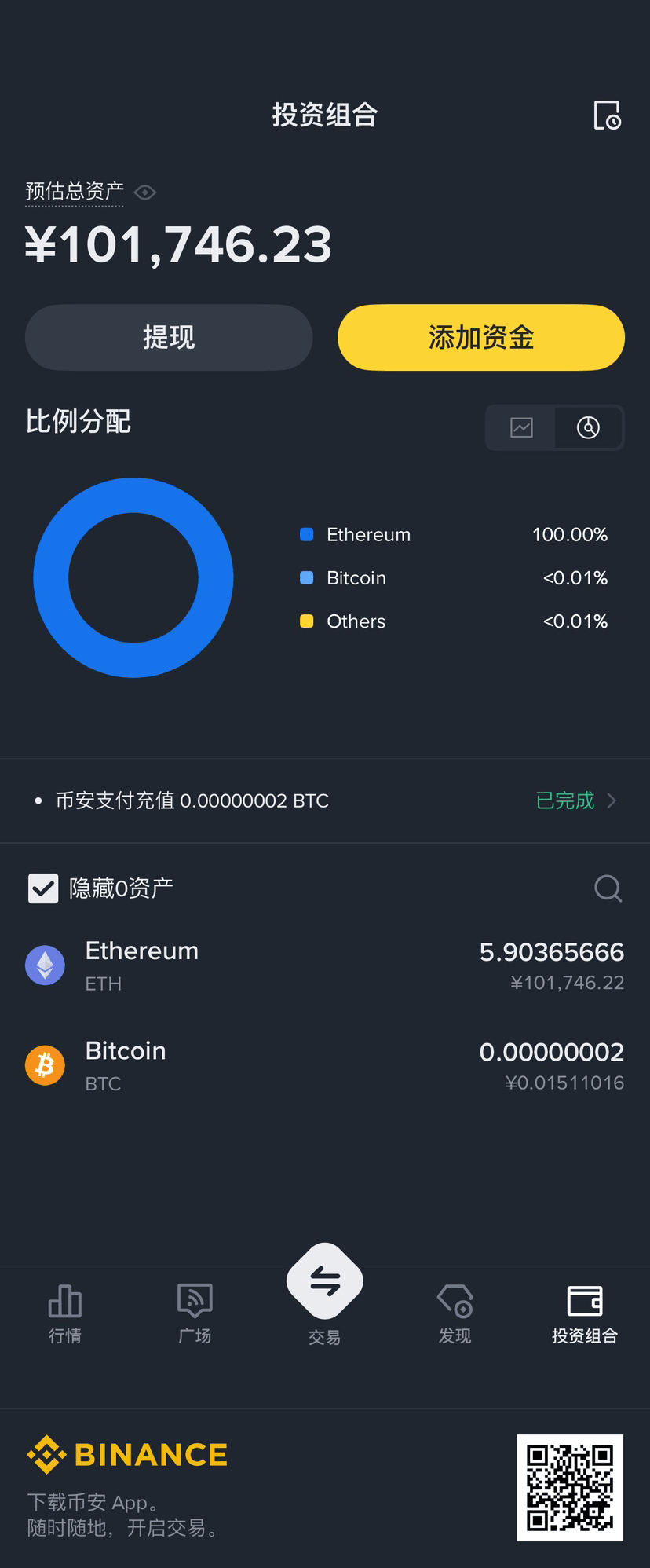650x1568 pixels.
Task: Open the transaction history icon
Action: pyautogui.click(x=607, y=115)
